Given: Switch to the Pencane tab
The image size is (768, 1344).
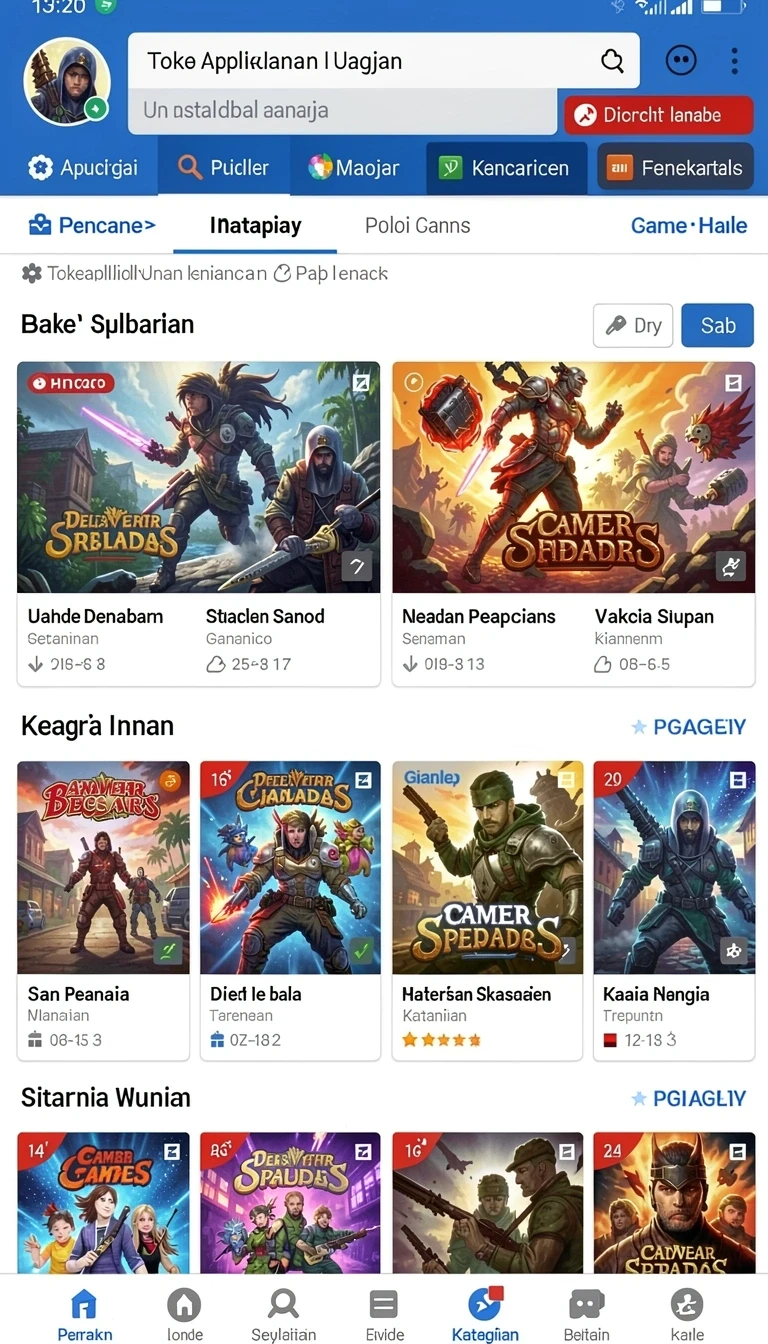Looking at the screenshot, I should coord(92,225).
